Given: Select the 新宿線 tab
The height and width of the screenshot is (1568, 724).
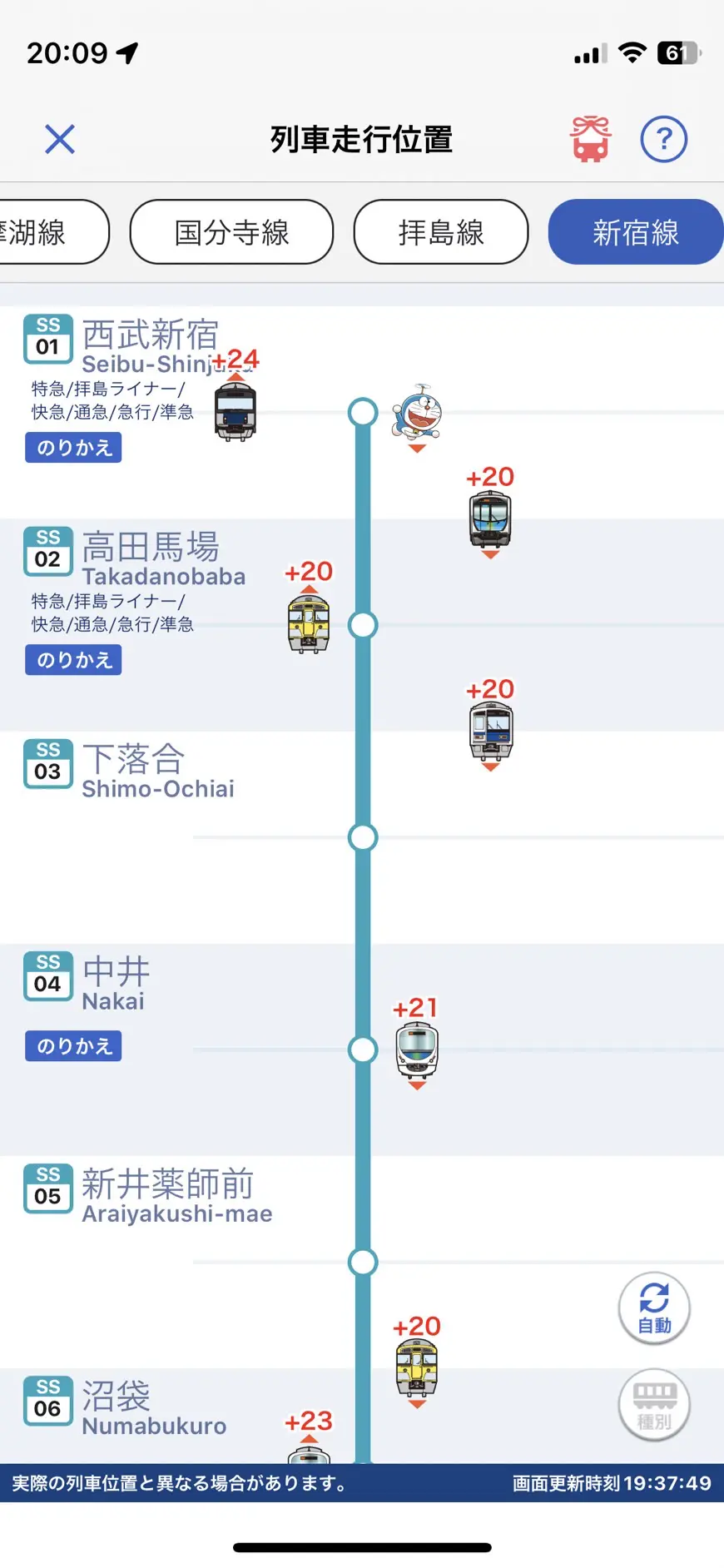Looking at the screenshot, I should tap(635, 232).
